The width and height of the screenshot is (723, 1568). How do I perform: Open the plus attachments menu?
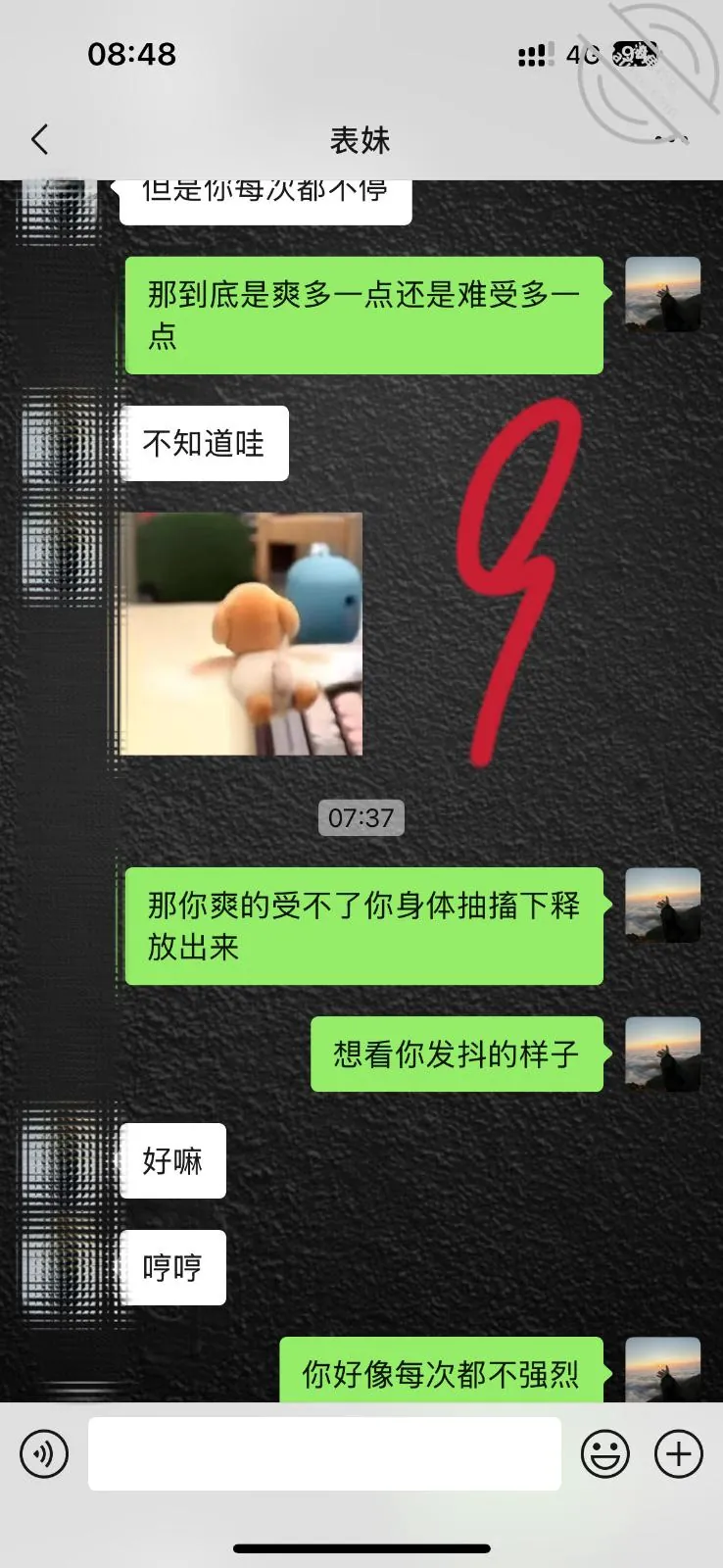(x=679, y=1453)
